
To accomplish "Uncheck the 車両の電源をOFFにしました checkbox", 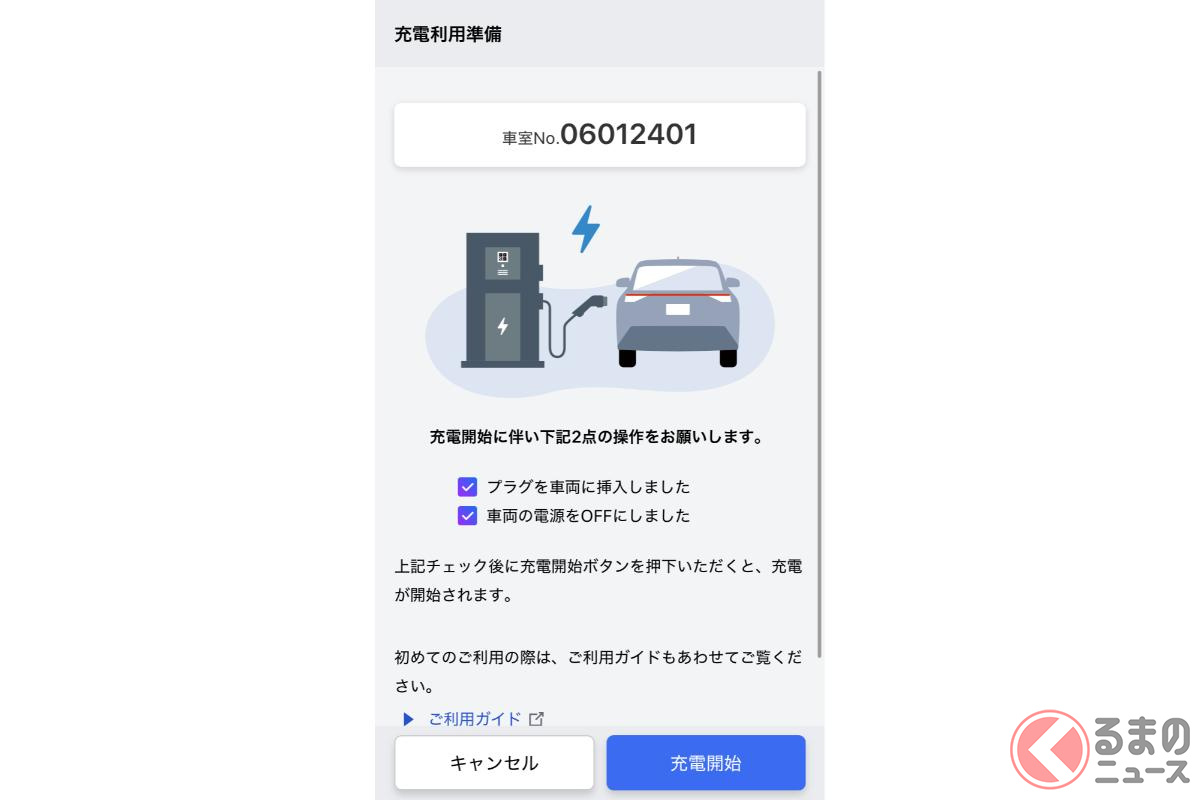I will 467,516.
